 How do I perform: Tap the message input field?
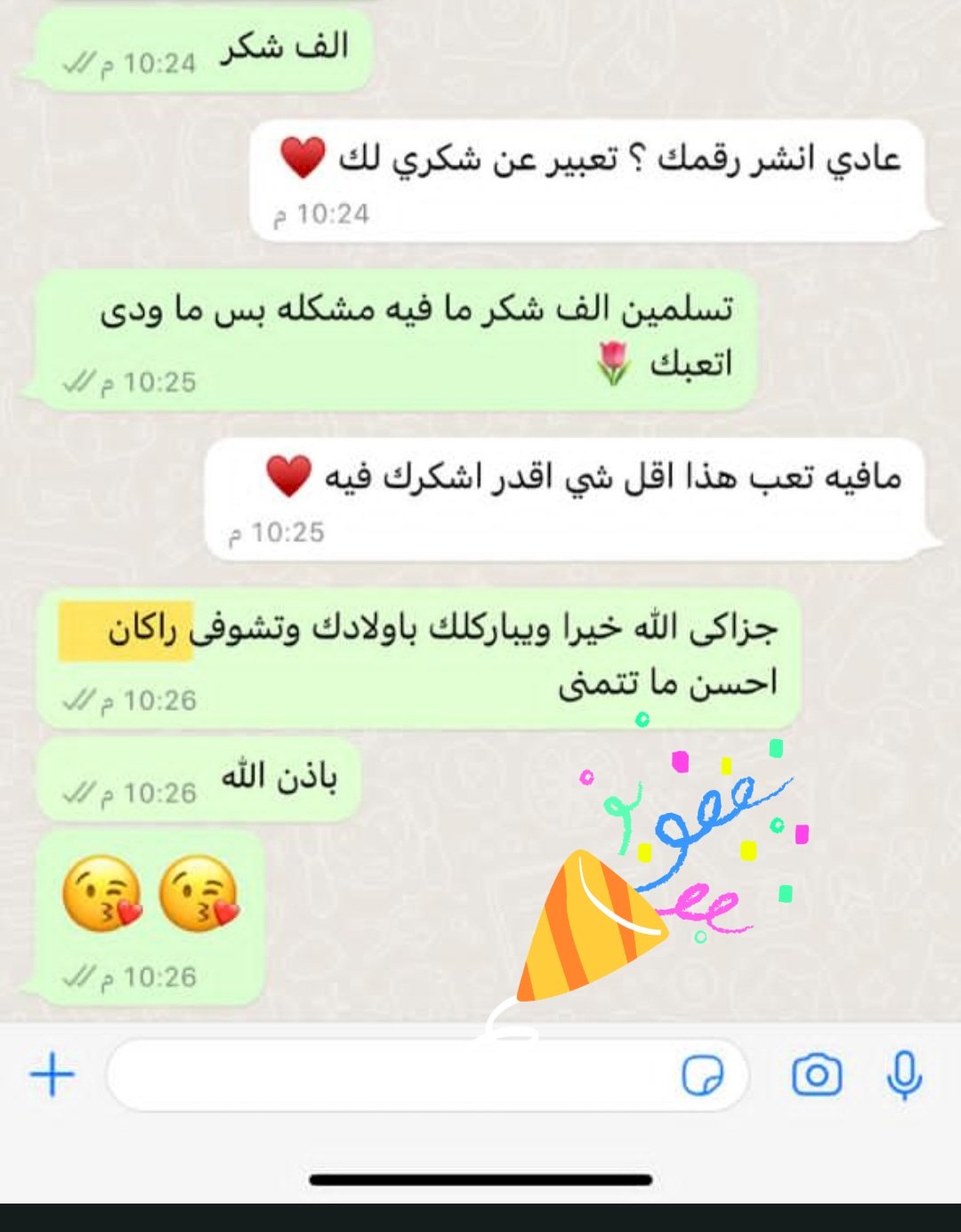pyautogui.click(x=392, y=1075)
